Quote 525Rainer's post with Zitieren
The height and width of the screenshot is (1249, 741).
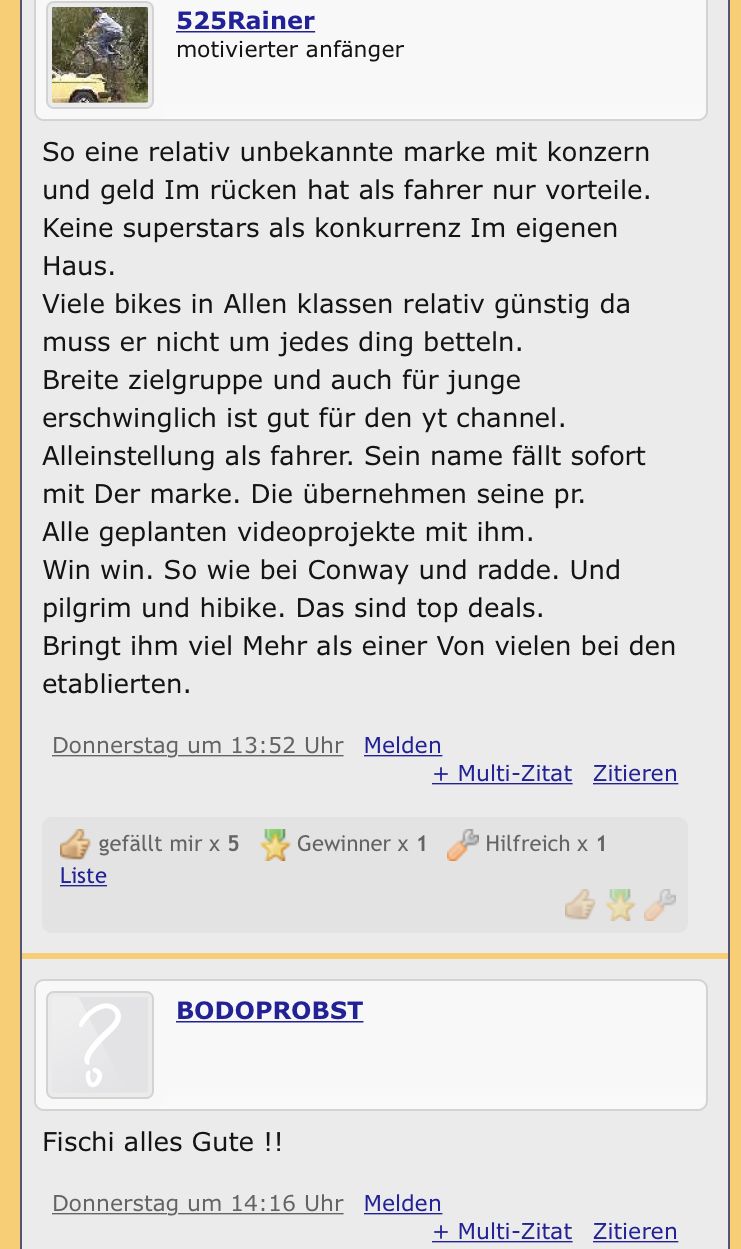[x=635, y=774]
